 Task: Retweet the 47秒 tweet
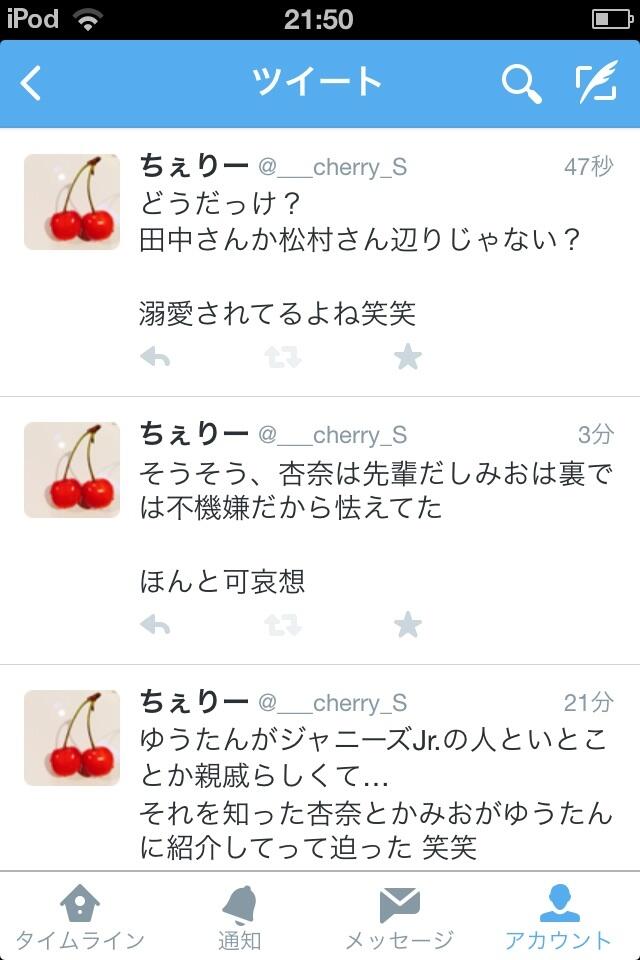point(282,356)
